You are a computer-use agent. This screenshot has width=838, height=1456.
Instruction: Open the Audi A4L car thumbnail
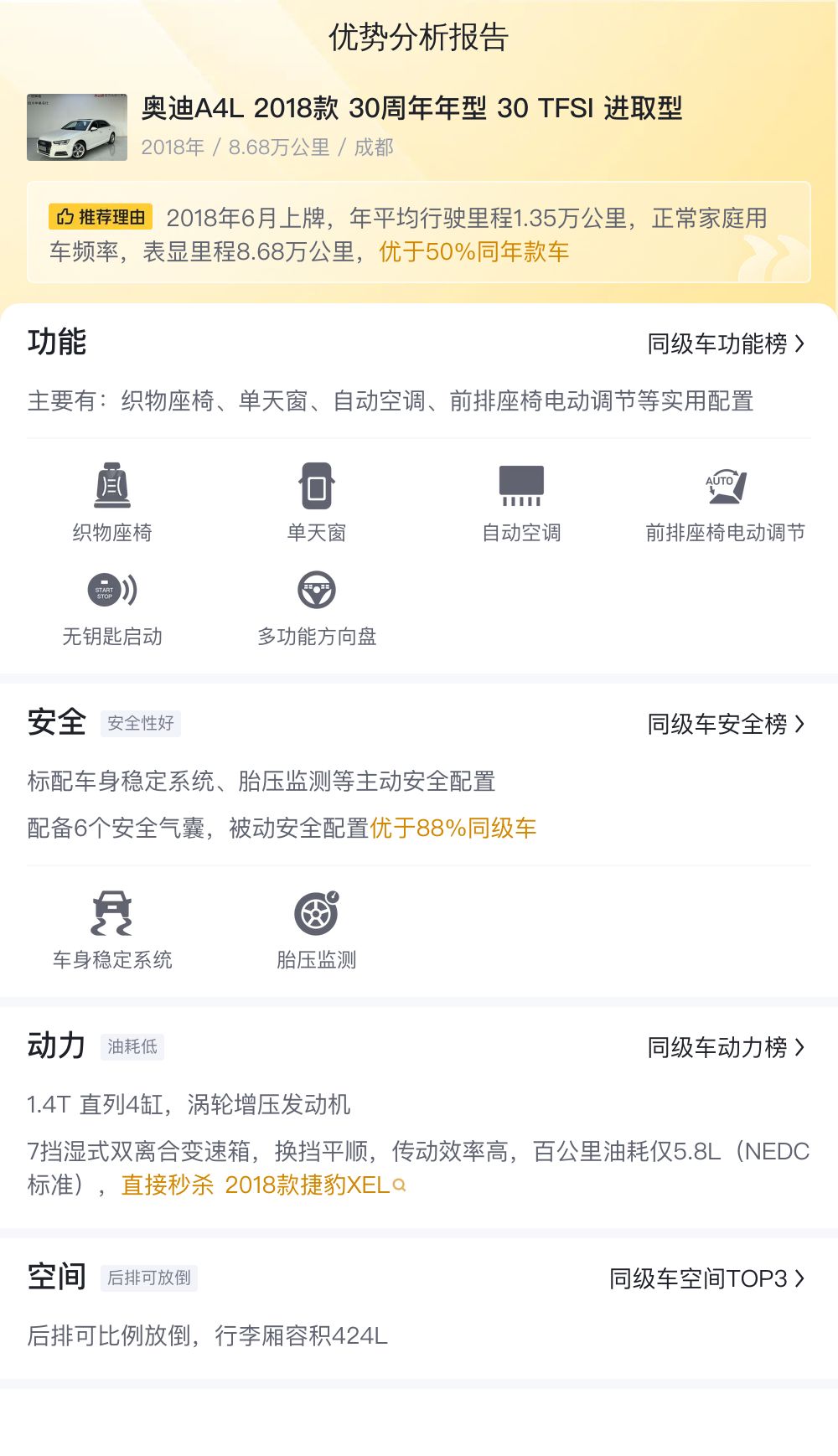[77, 127]
